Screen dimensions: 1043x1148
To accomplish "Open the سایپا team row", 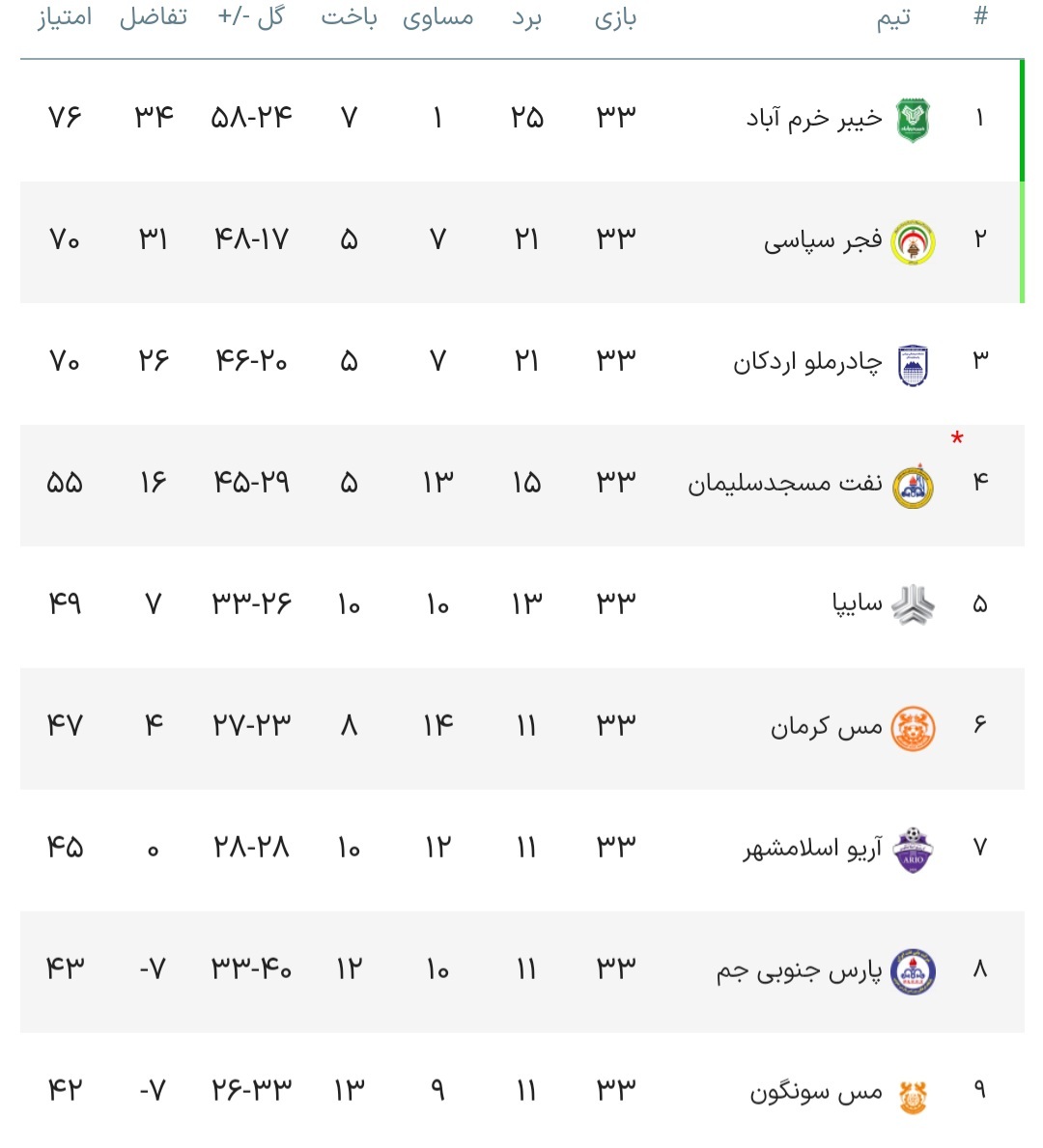I will [x=857, y=604].
